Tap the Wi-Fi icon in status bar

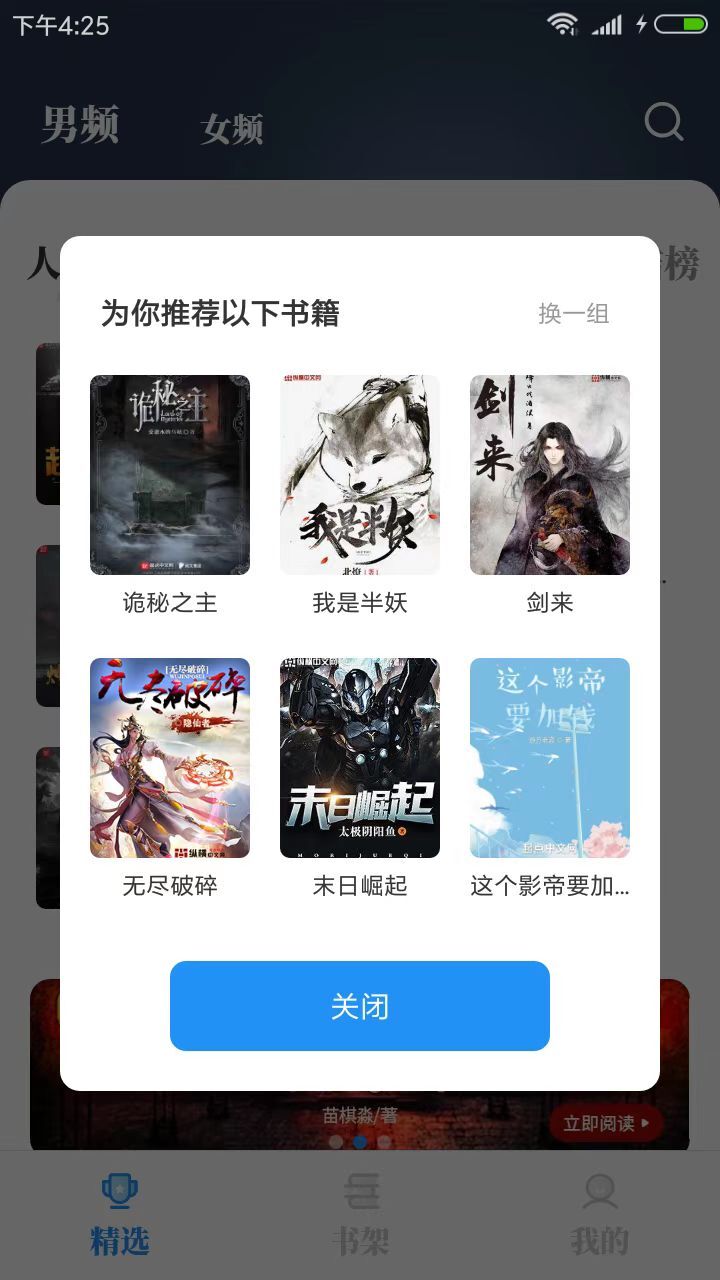click(561, 24)
